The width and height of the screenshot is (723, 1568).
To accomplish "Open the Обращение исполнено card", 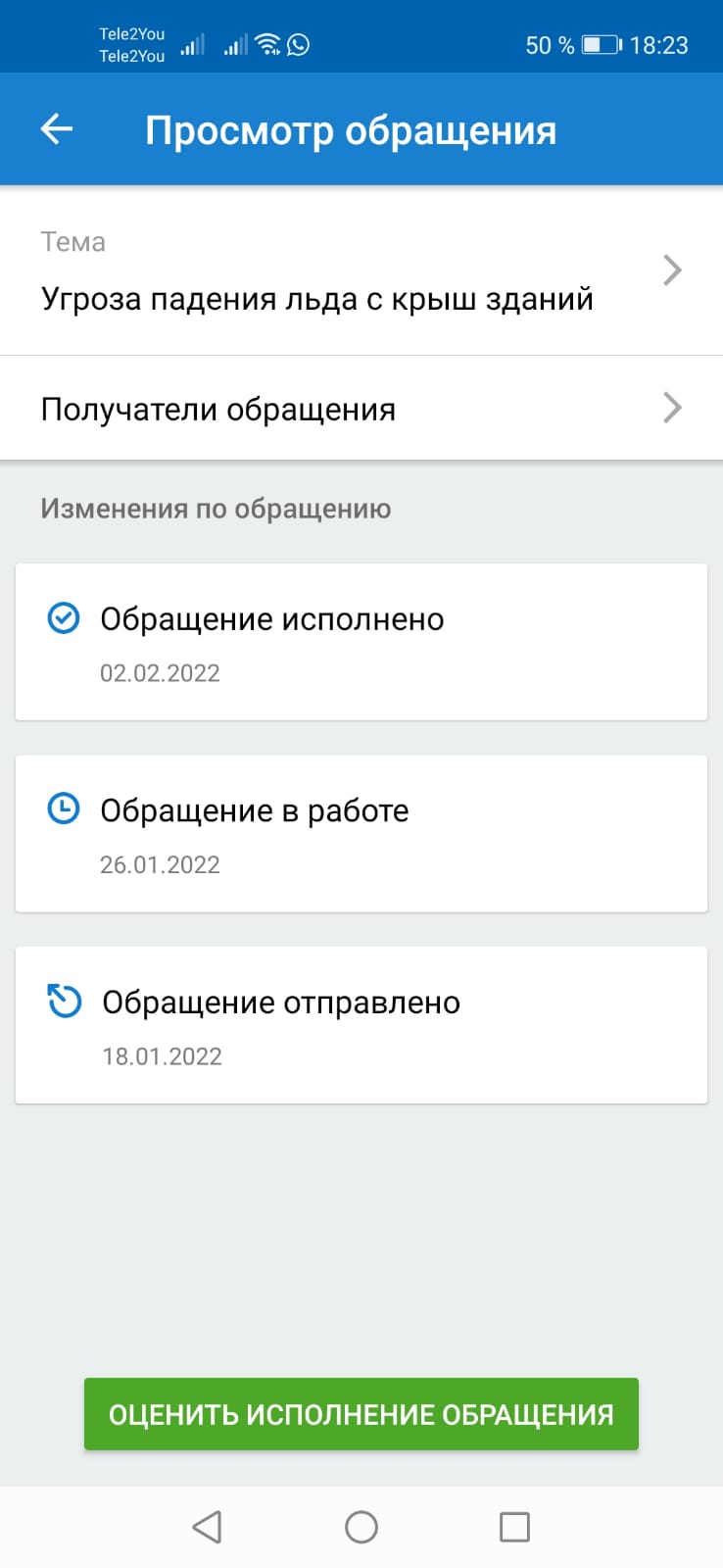I will coord(361,643).
